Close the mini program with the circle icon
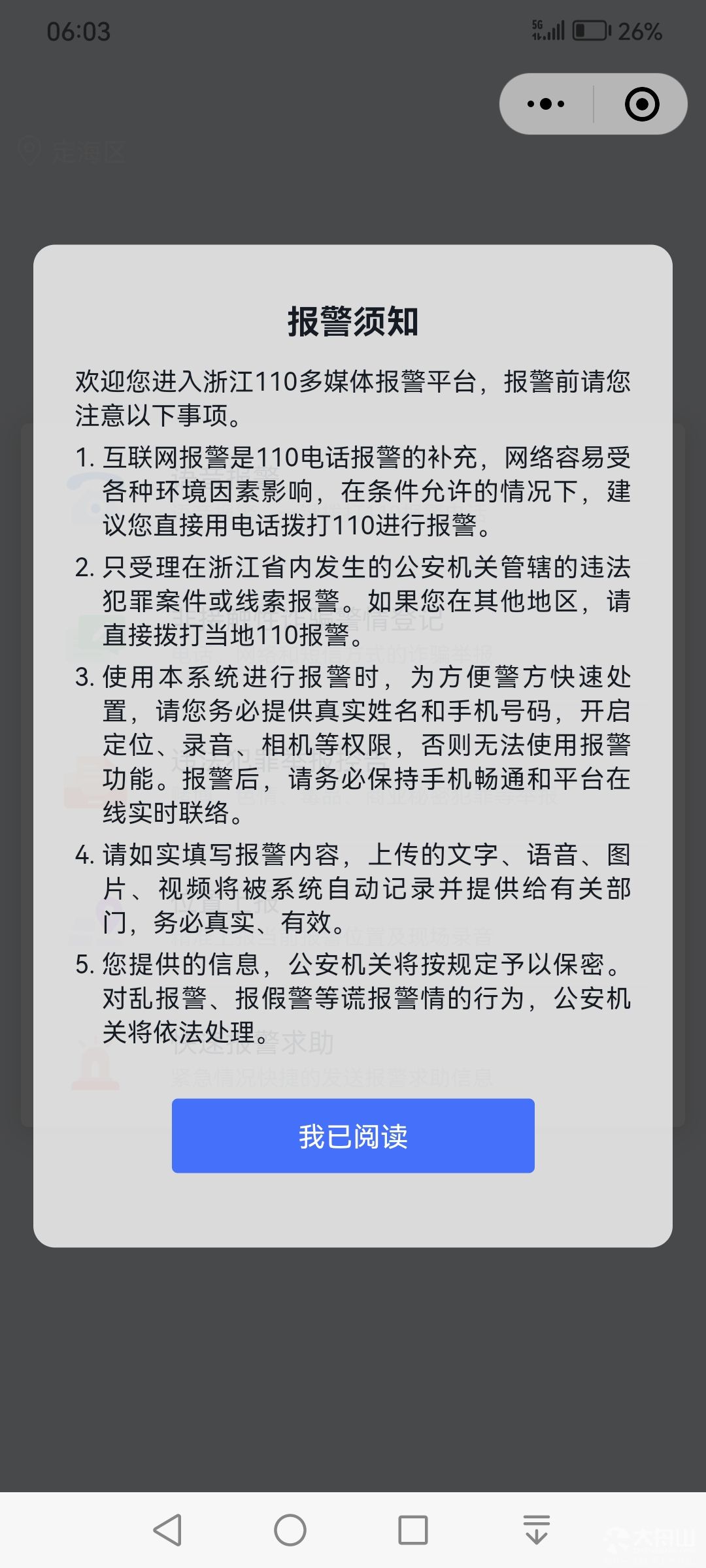This screenshot has width=706, height=1568. click(642, 104)
